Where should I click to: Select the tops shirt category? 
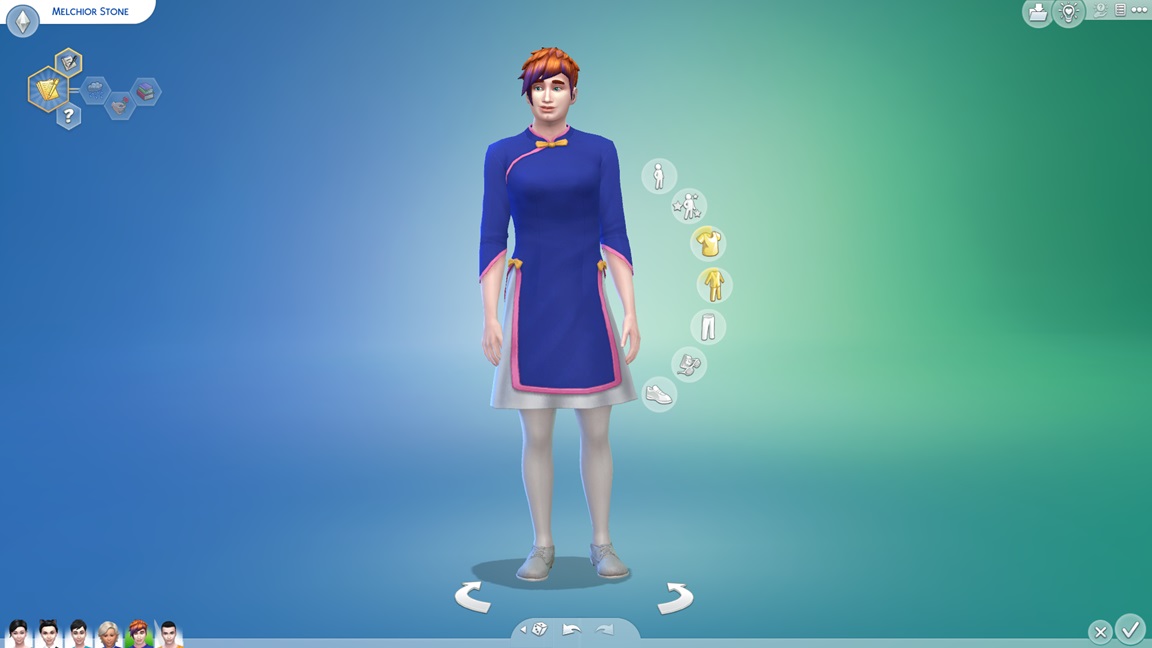coord(708,243)
